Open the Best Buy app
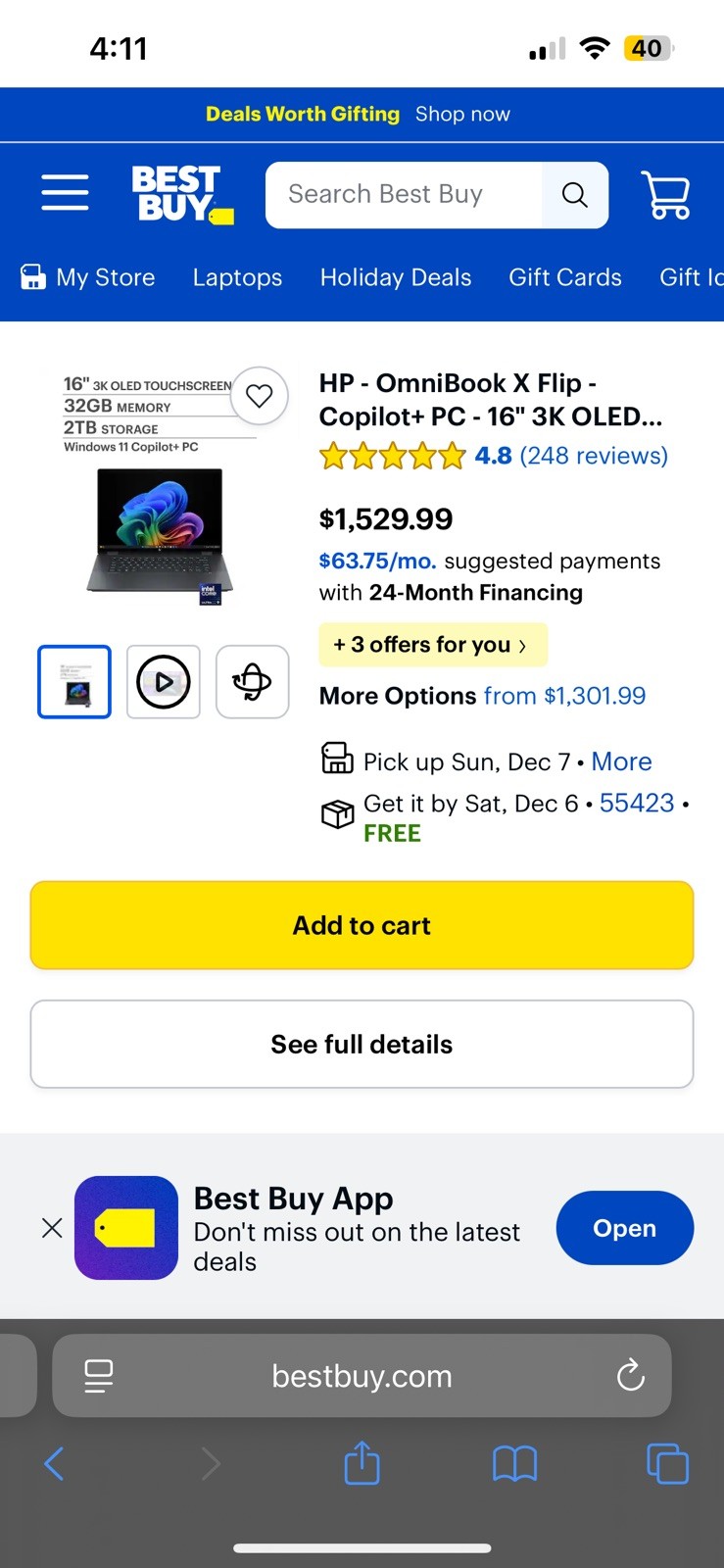The width and height of the screenshot is (724, 1568). point(625,1228)
